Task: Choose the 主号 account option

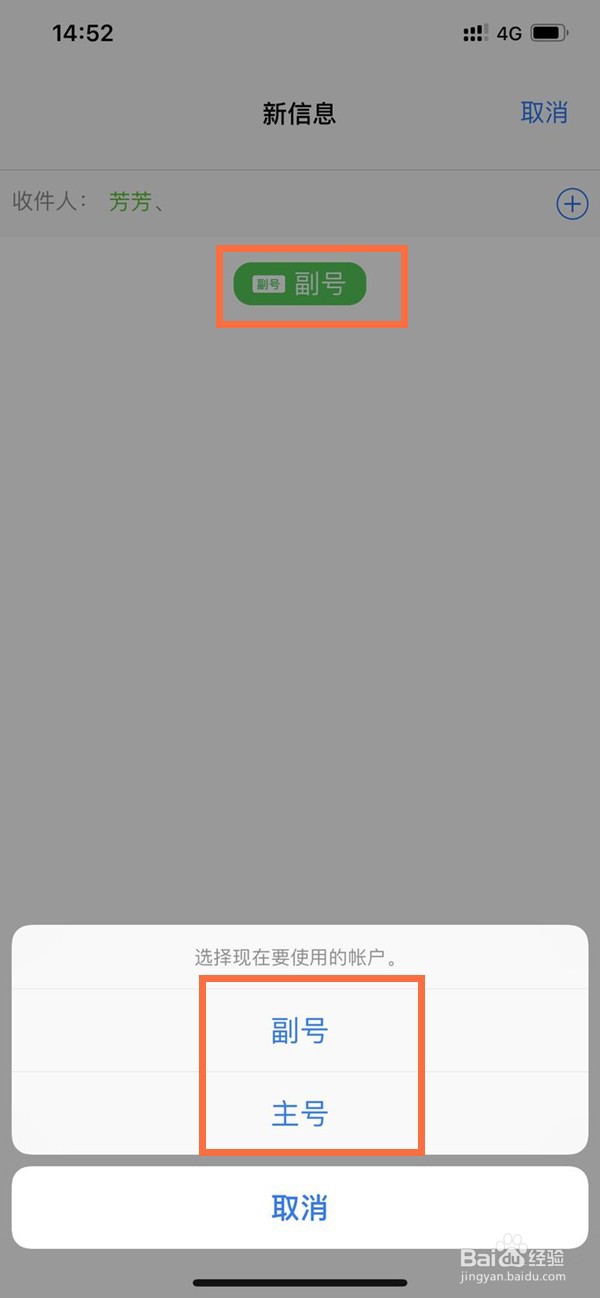Action: [x=300, y=1114]
